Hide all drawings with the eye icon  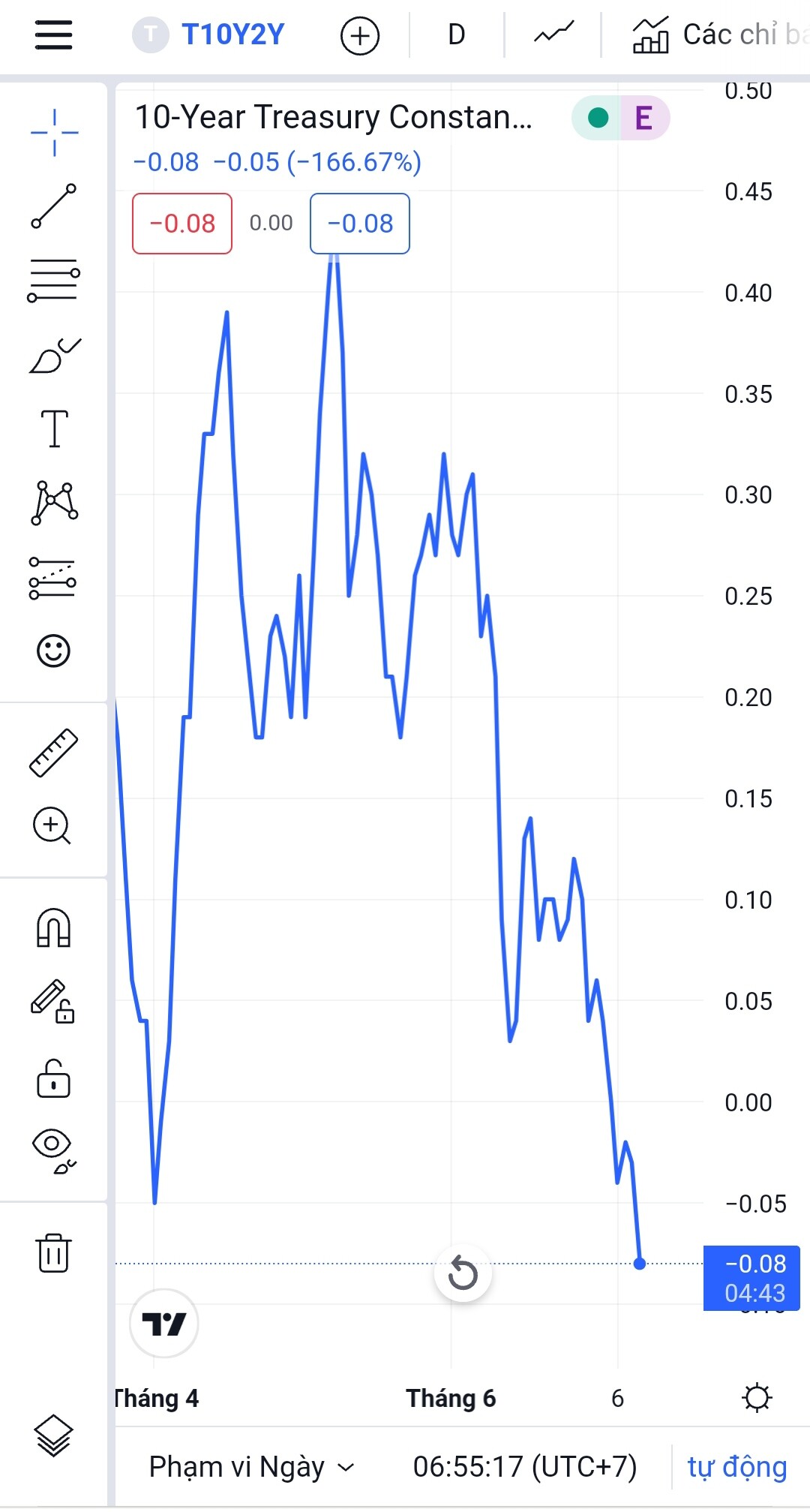pos(54,1148)
